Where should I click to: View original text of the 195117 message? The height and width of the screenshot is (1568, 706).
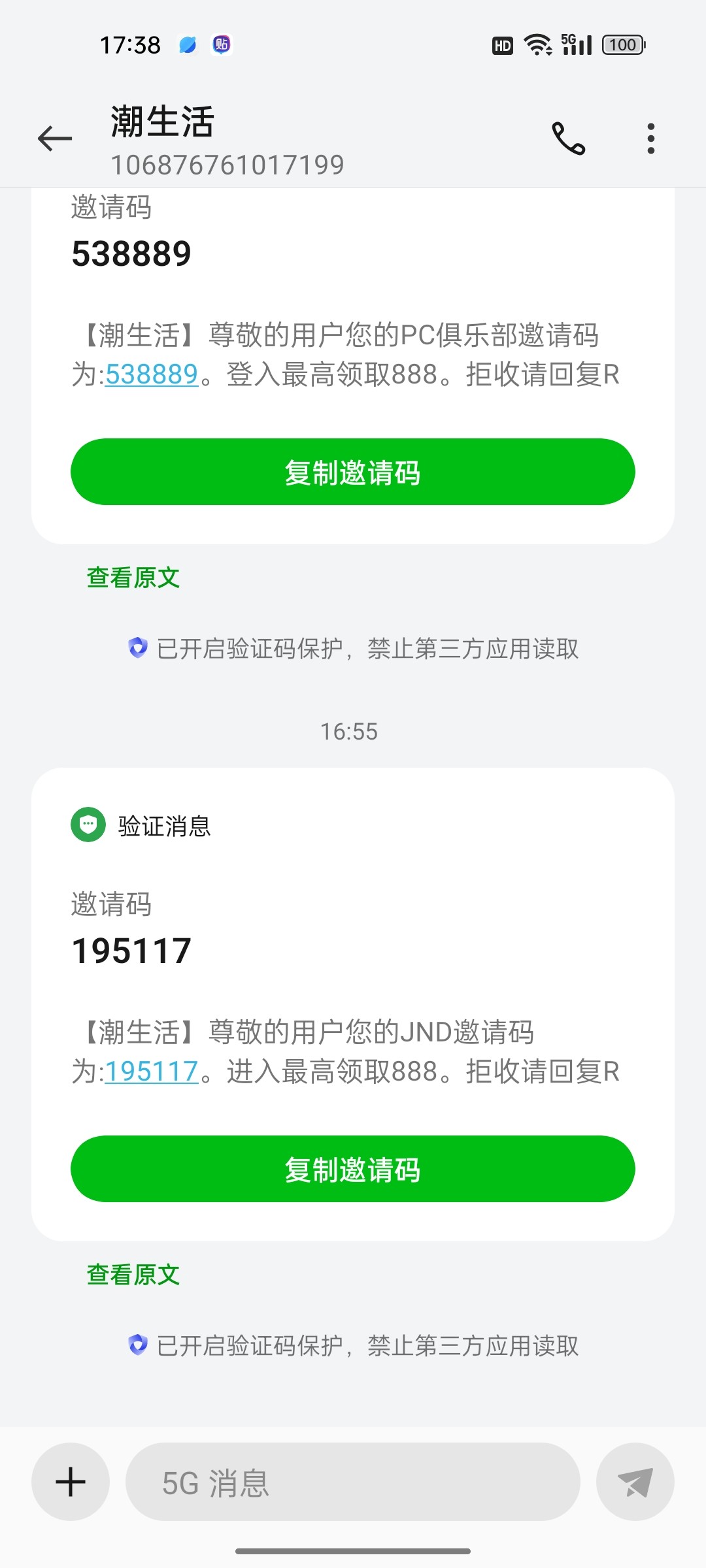click(133, 1275)
